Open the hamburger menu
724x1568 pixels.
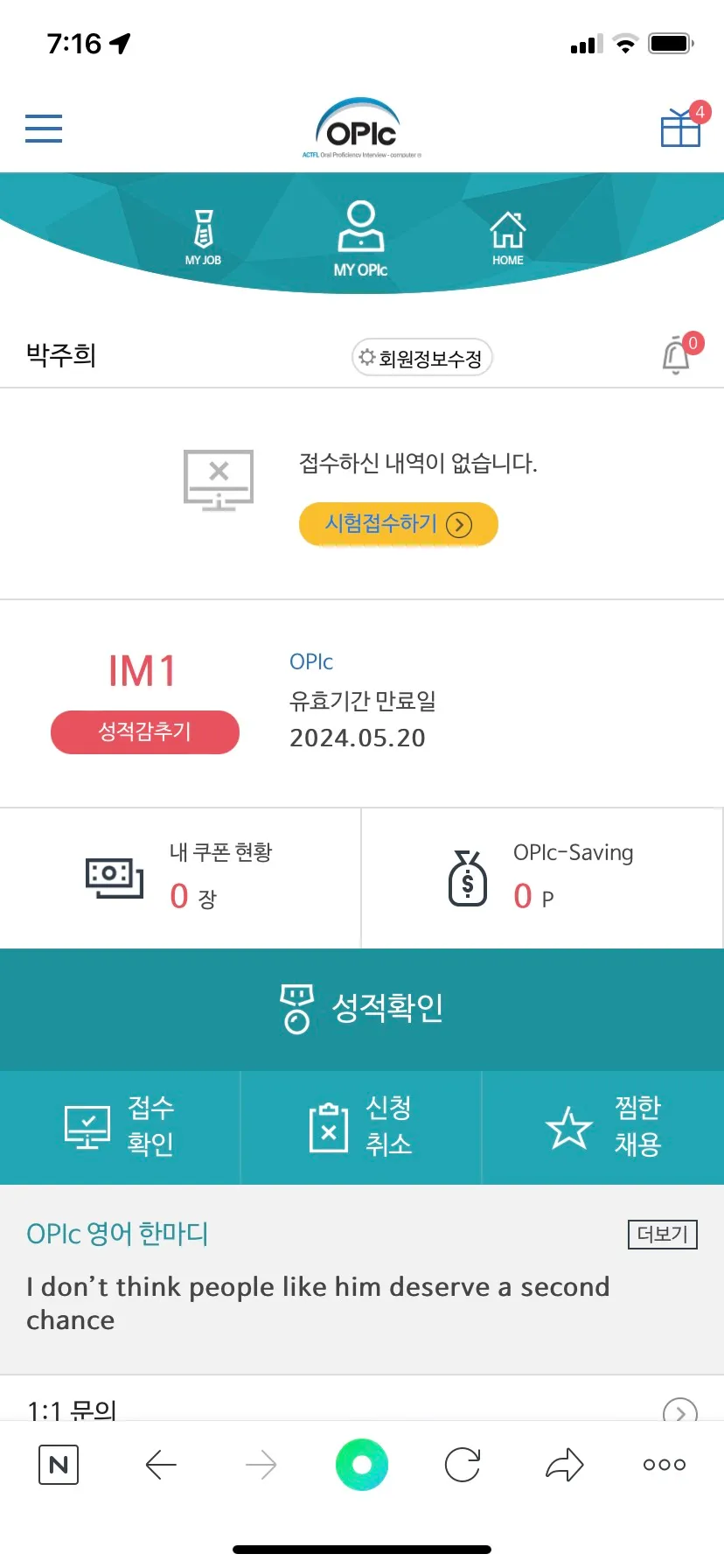click(x=43, y=128)
